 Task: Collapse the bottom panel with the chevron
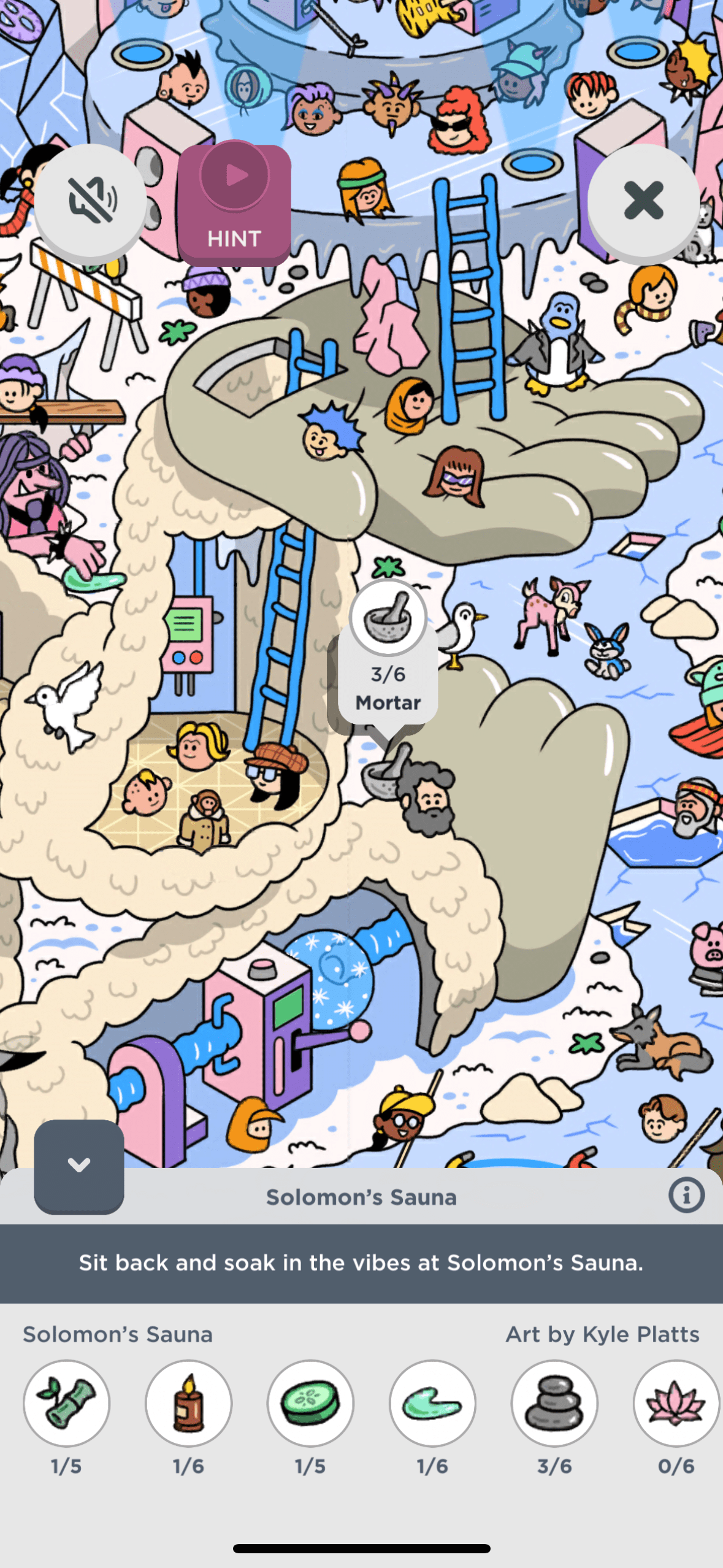click(x=79, y=1166)
